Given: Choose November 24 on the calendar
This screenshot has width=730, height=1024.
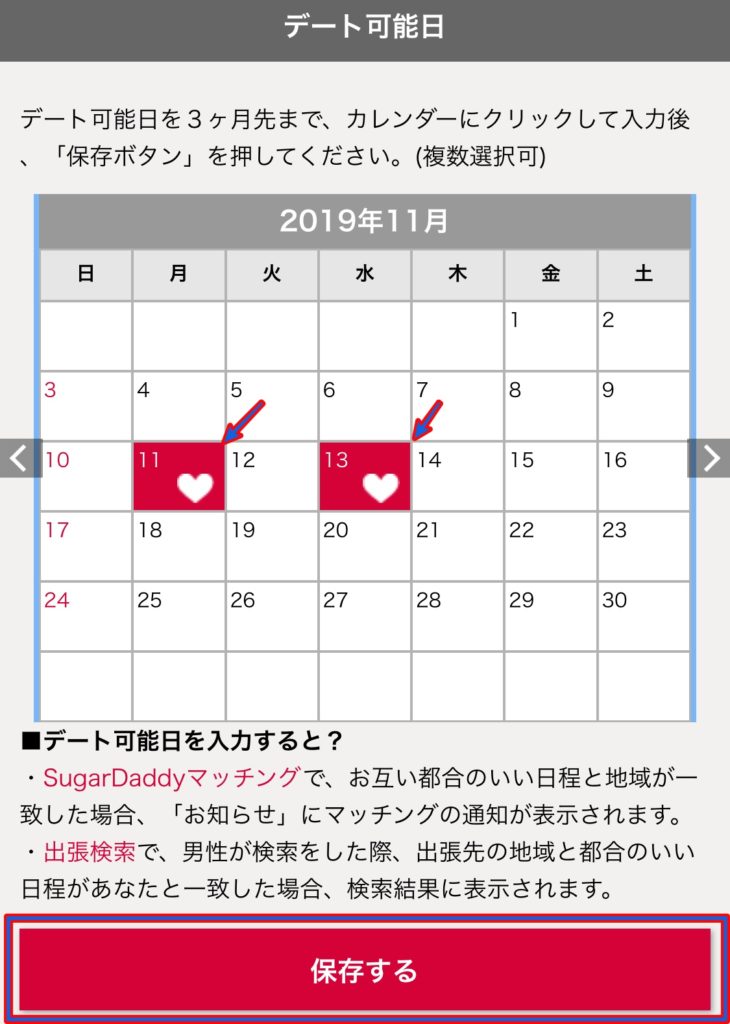Looking at the screenshot, I should click(x=85, y=616).
